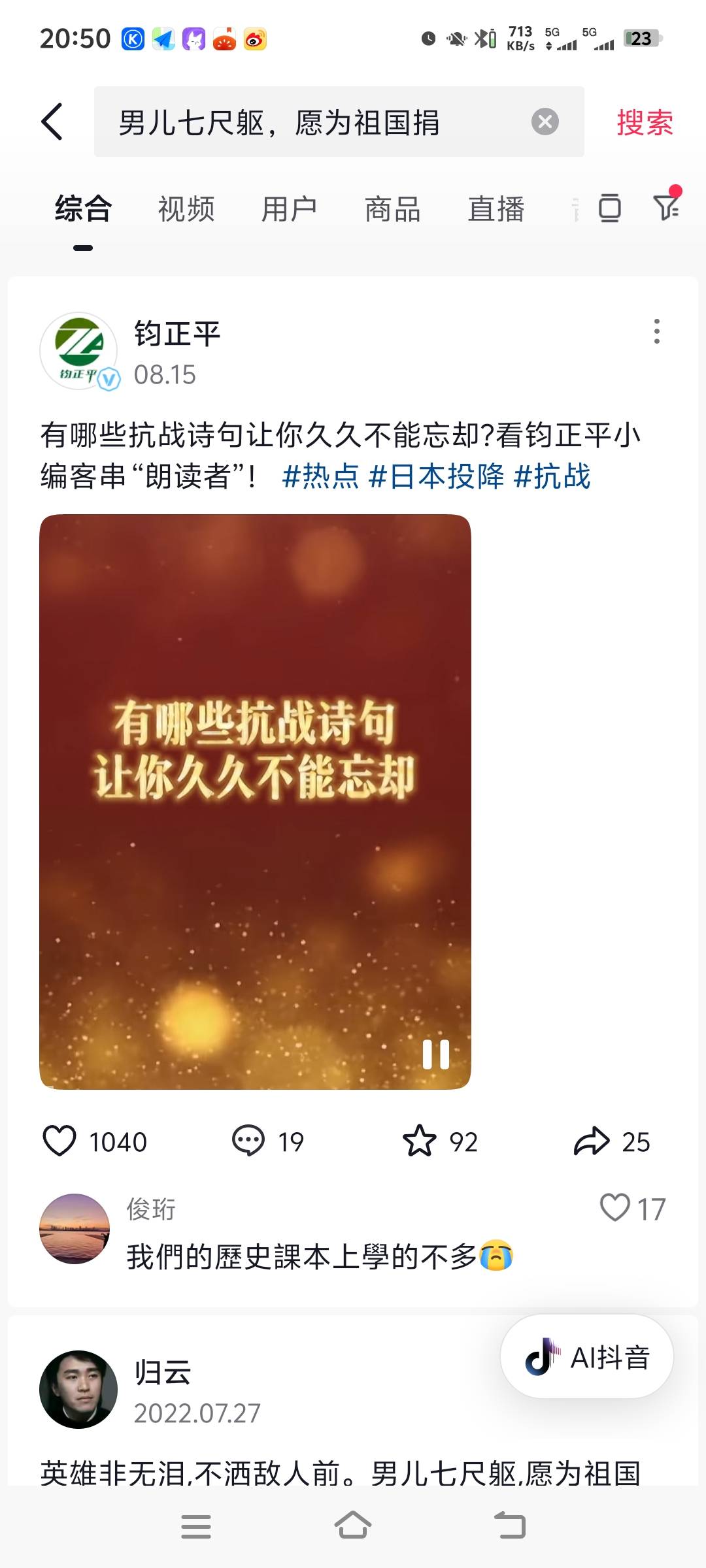Like 钧正平's video post
Screen dimensions: 706x1568
59,1141
